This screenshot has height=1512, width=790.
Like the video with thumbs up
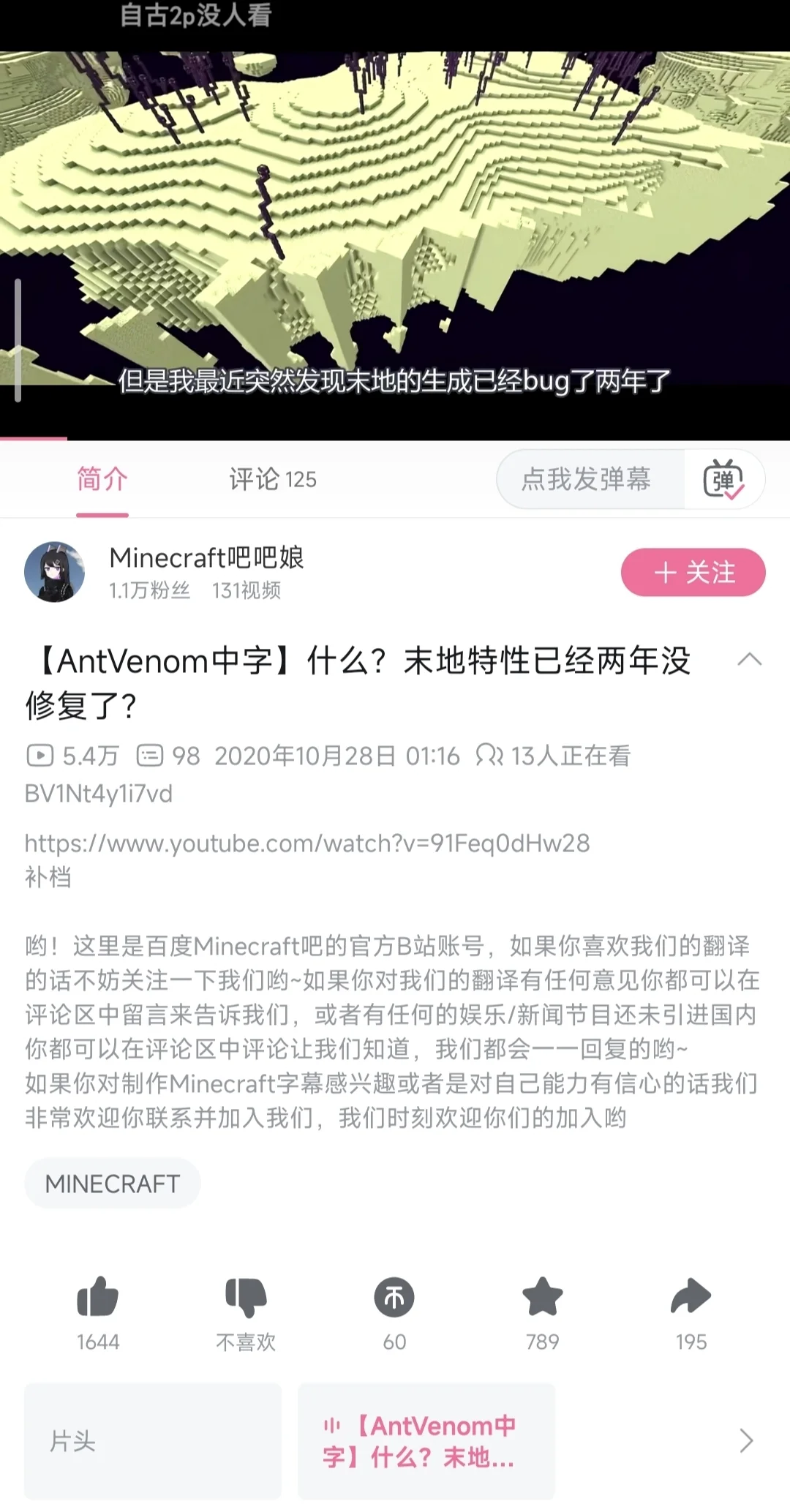(98, 1298)
